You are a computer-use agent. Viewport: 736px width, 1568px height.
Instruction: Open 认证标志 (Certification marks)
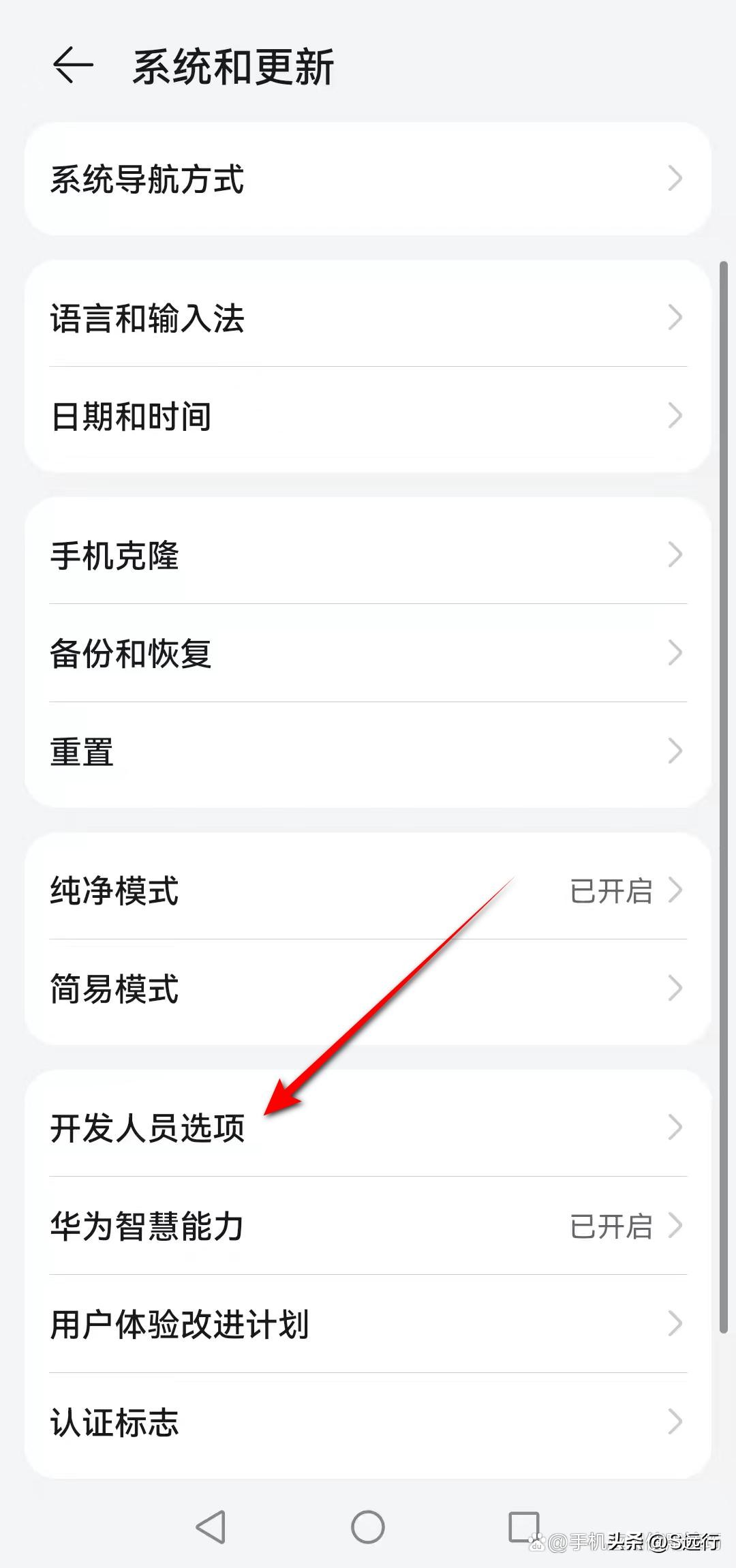116,1423
